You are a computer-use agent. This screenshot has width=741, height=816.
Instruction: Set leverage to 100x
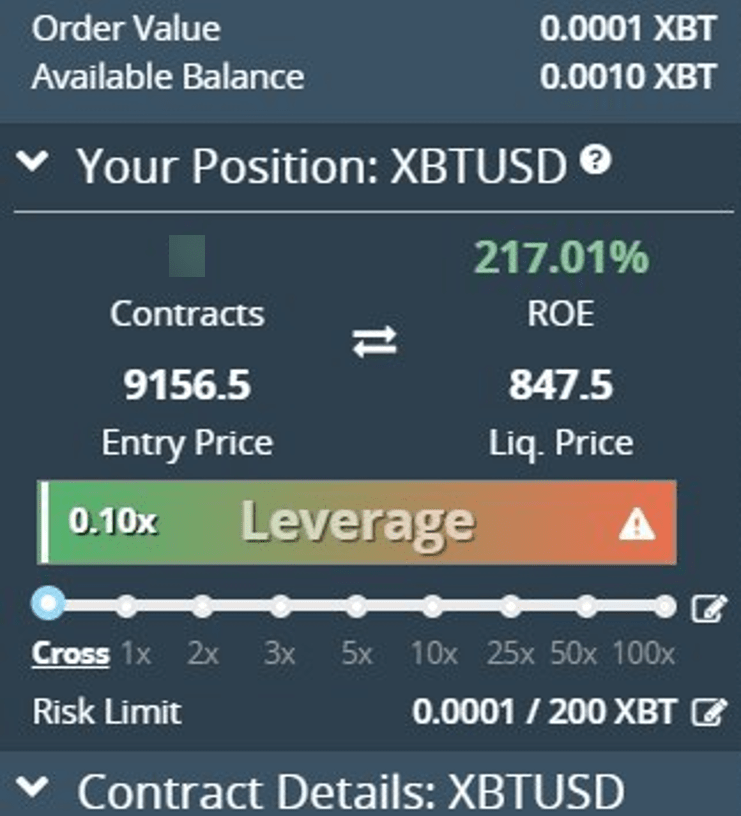coord(665,606)
